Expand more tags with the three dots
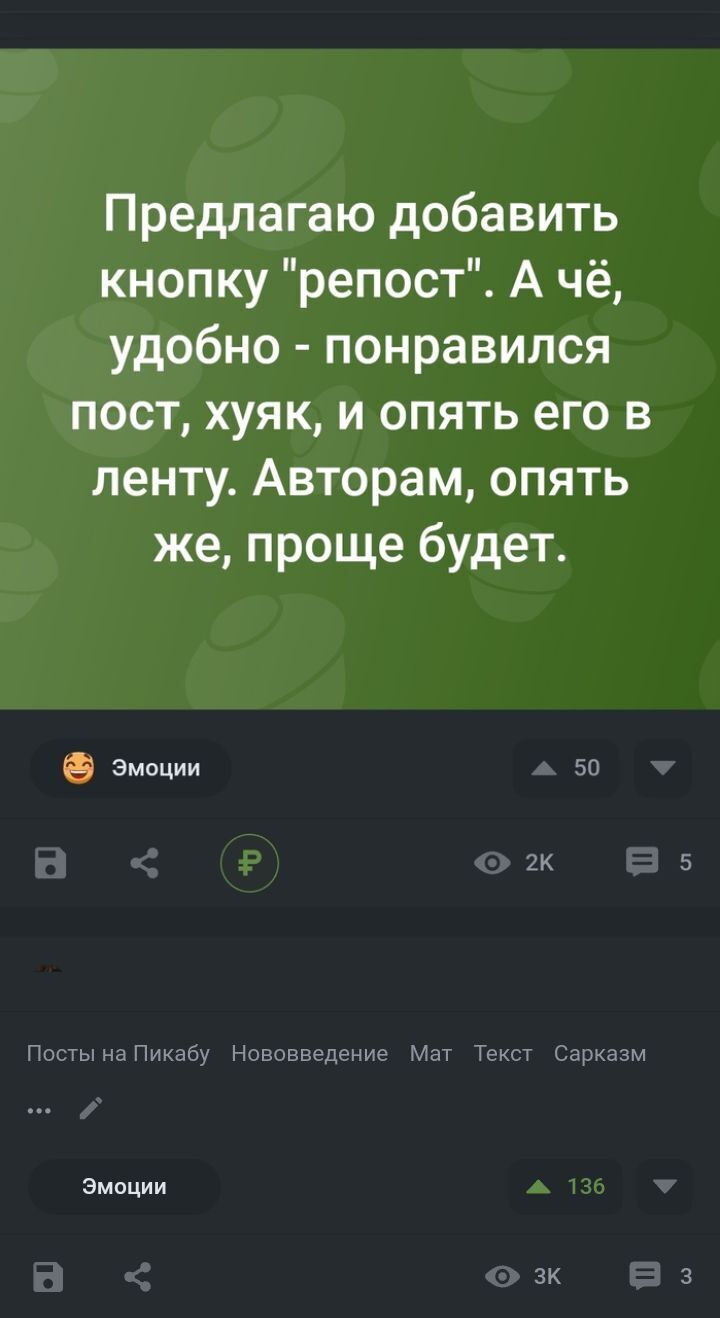This screenshot has height=1318, width=720. [x=40, y=1107]
